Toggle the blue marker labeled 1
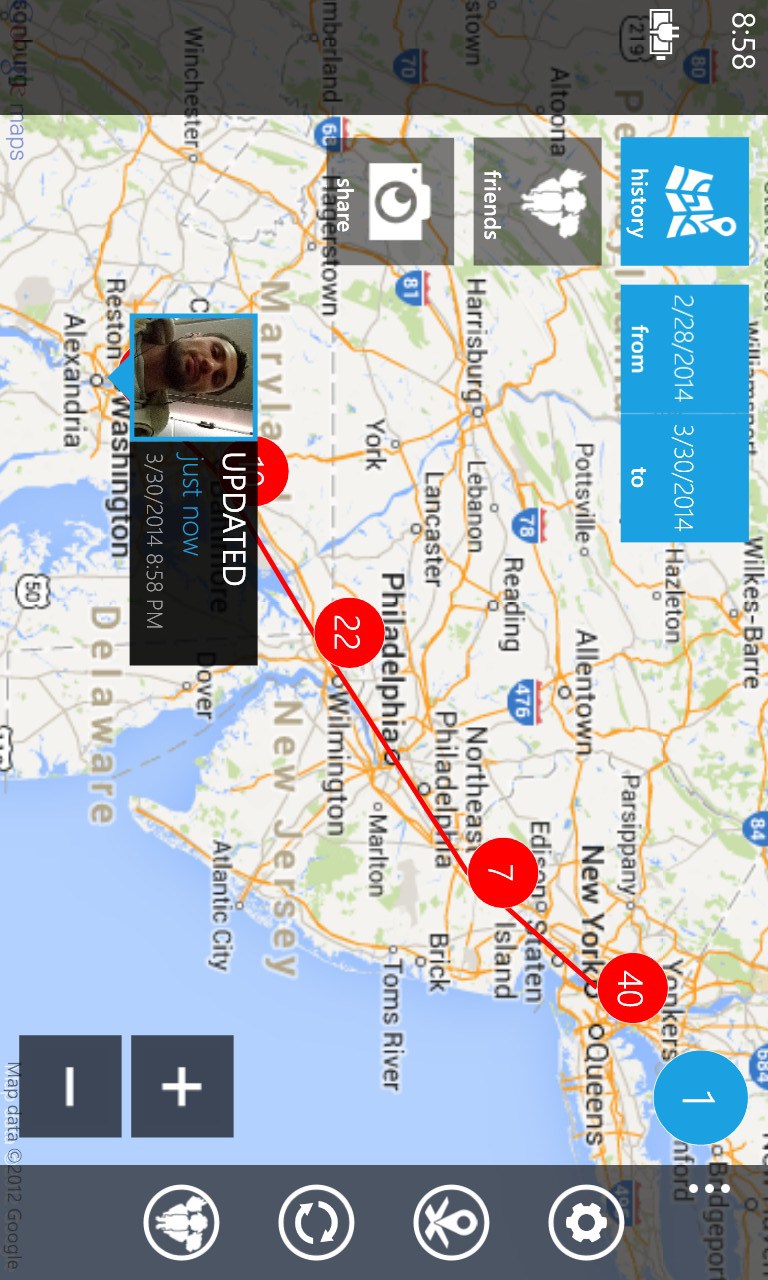Screen dimensions: 768x1280 pos(700,1096)
